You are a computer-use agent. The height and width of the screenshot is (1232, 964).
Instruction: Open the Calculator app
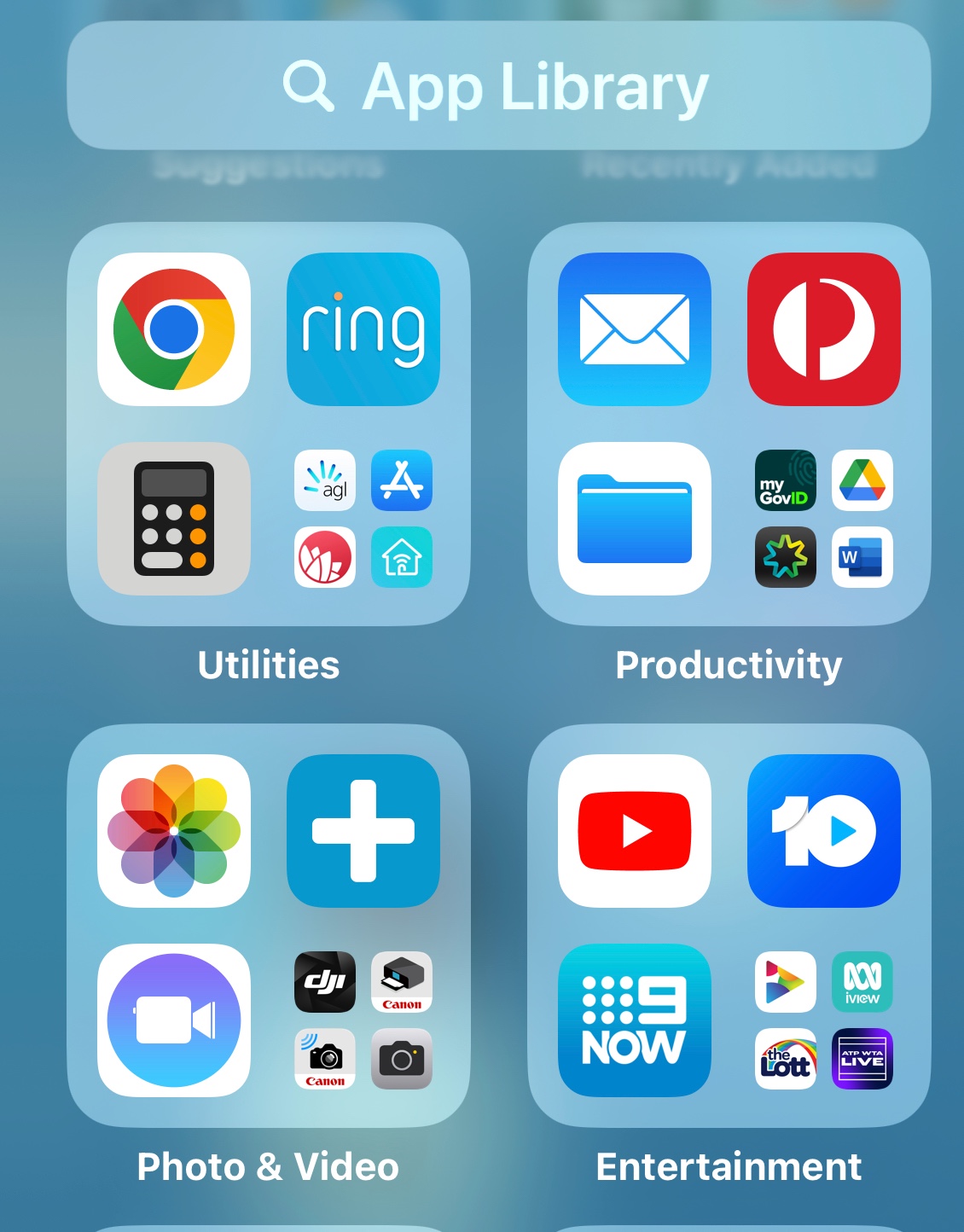174,519
